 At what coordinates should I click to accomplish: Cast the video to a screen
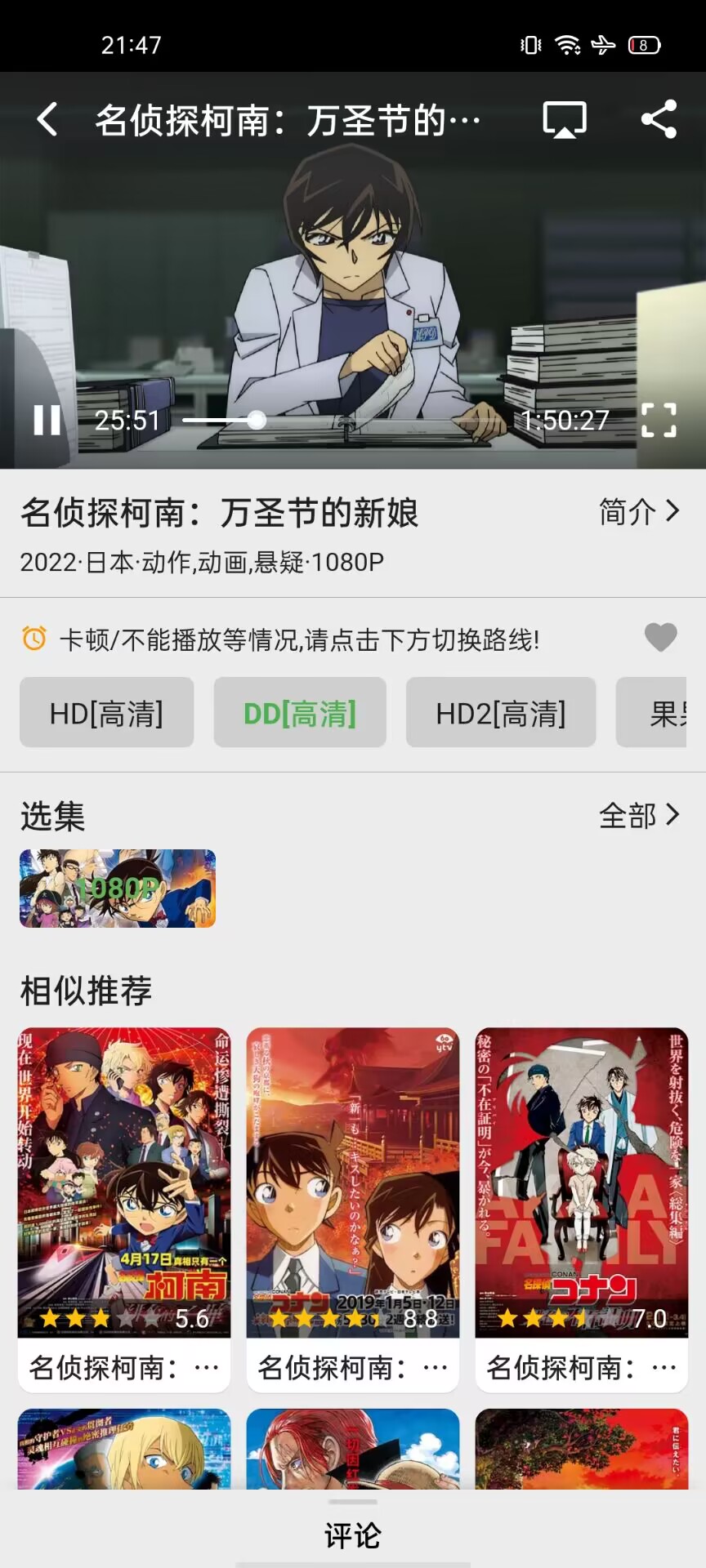565,120
